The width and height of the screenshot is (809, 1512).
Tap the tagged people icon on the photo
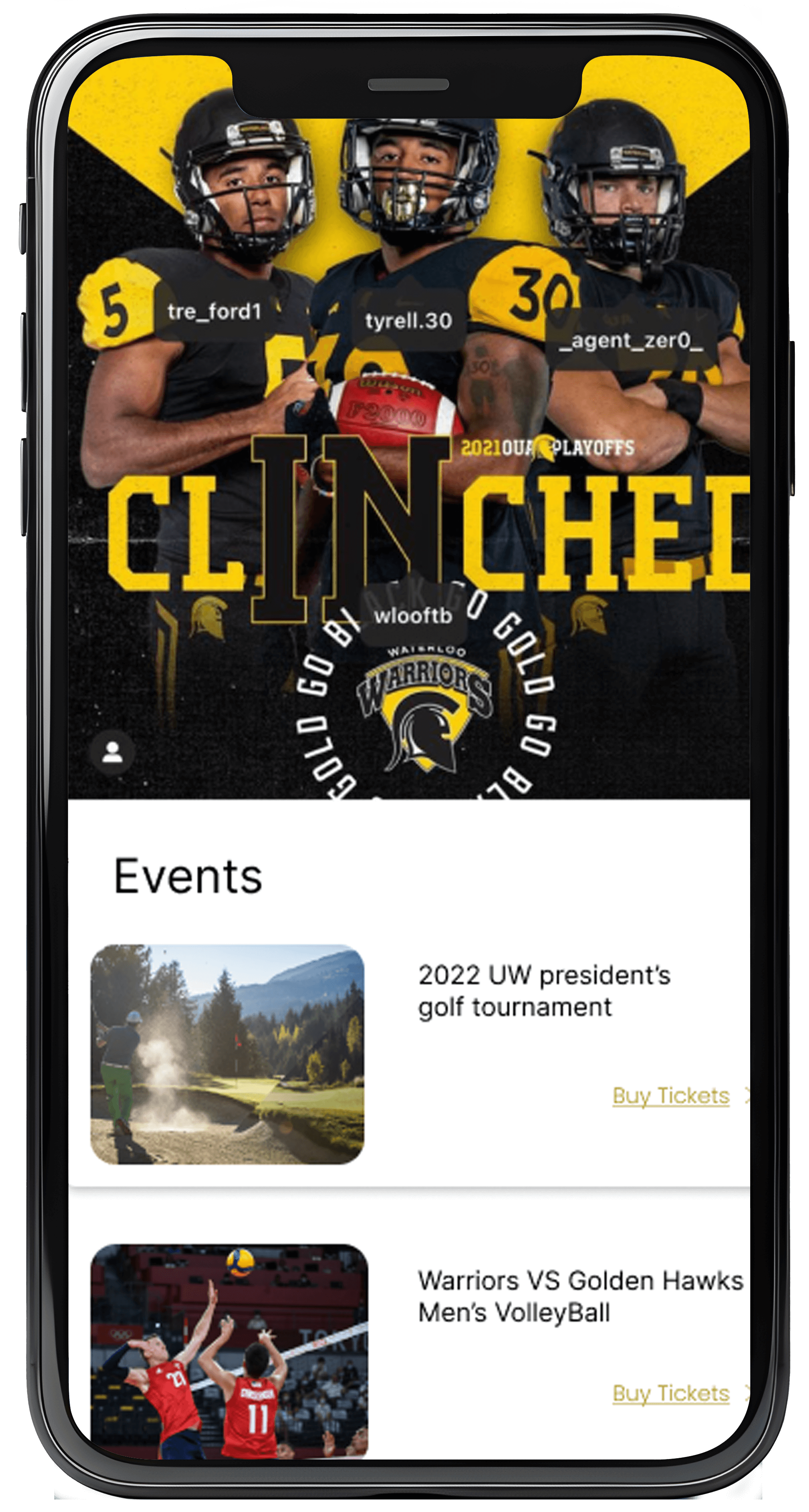pyautogui.click(x=112, y=752)
